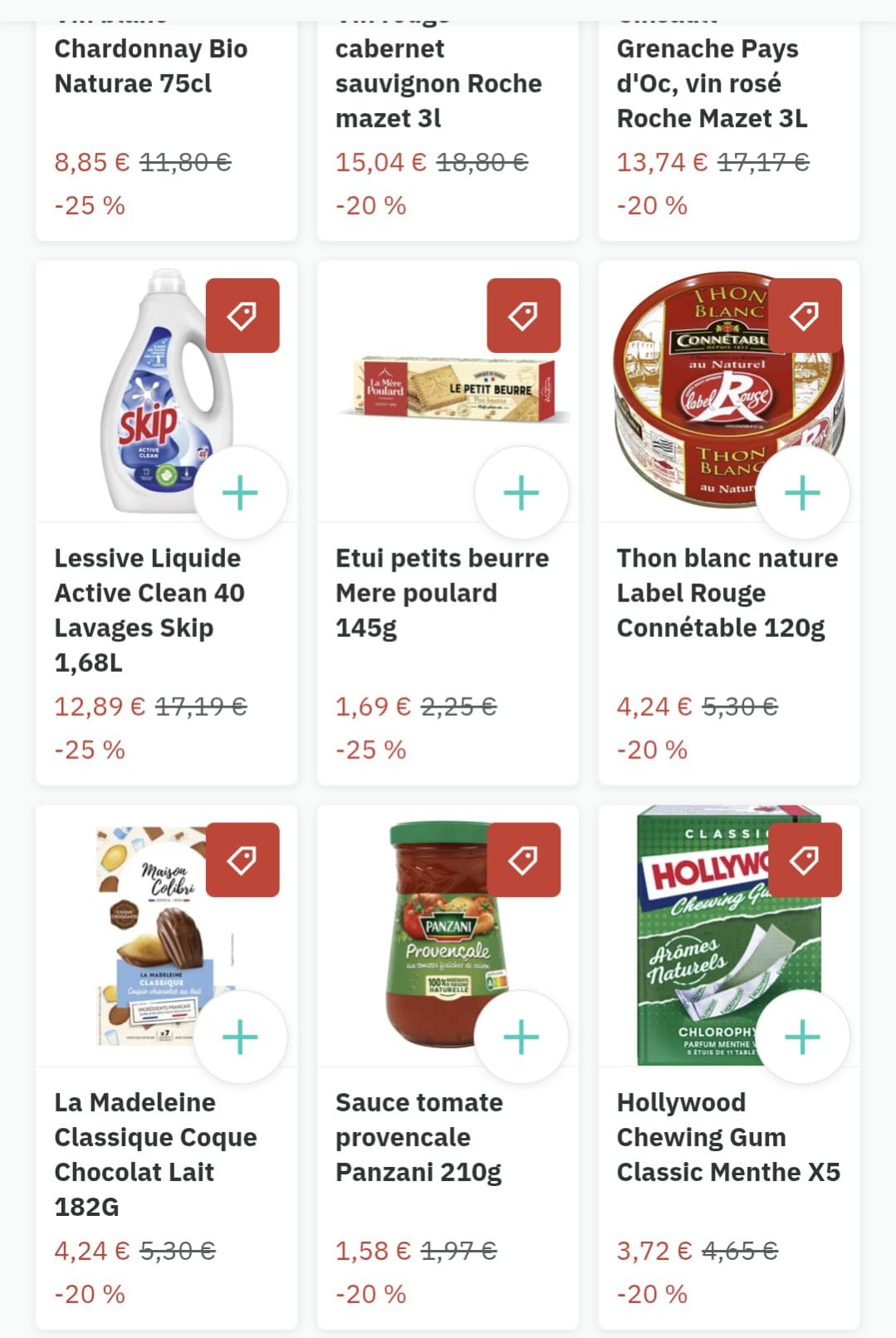Image resolution: width=896 pixels, height=1338 pixels.
Task: Open the Chardonnay Bio Naturae 75cl product
Action: [149, 66]
